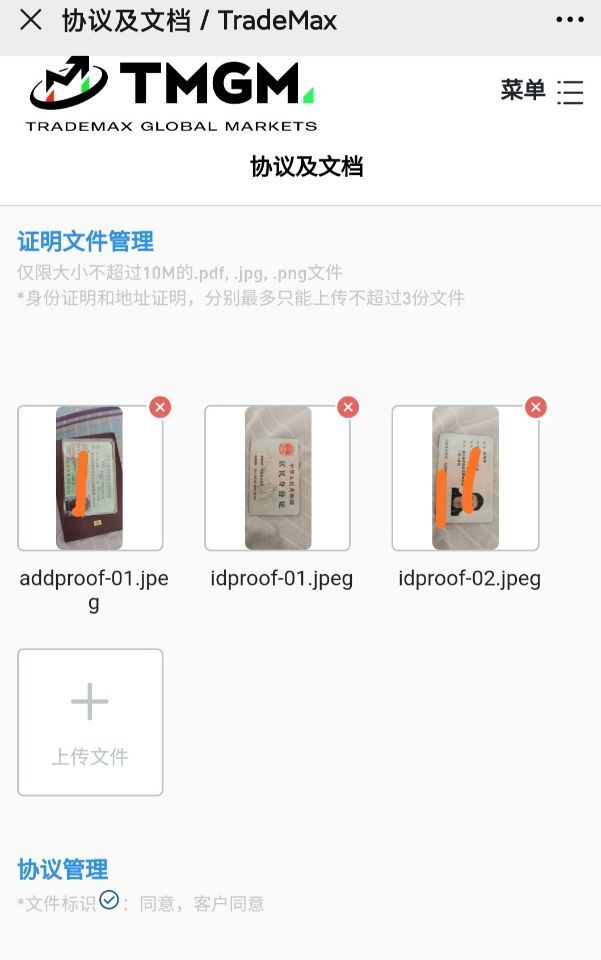Open the addproof-01.jpeg thumbnail
Image resolution: width=601 pixels, height=960 pixels.
(90, 478)
